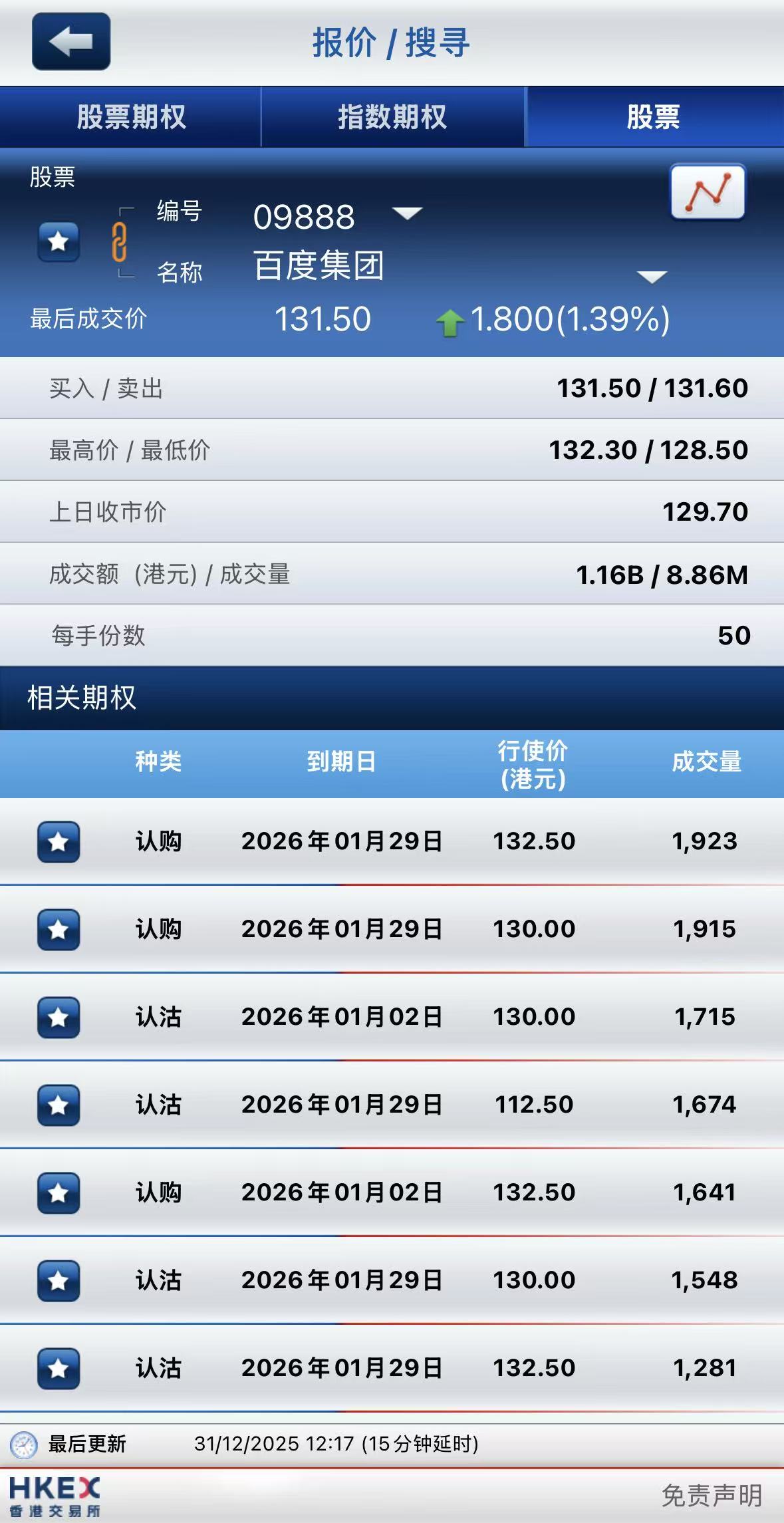Go back using the arrow button
This screenshot has height=1523, width=784.
(x=71, y=41)
